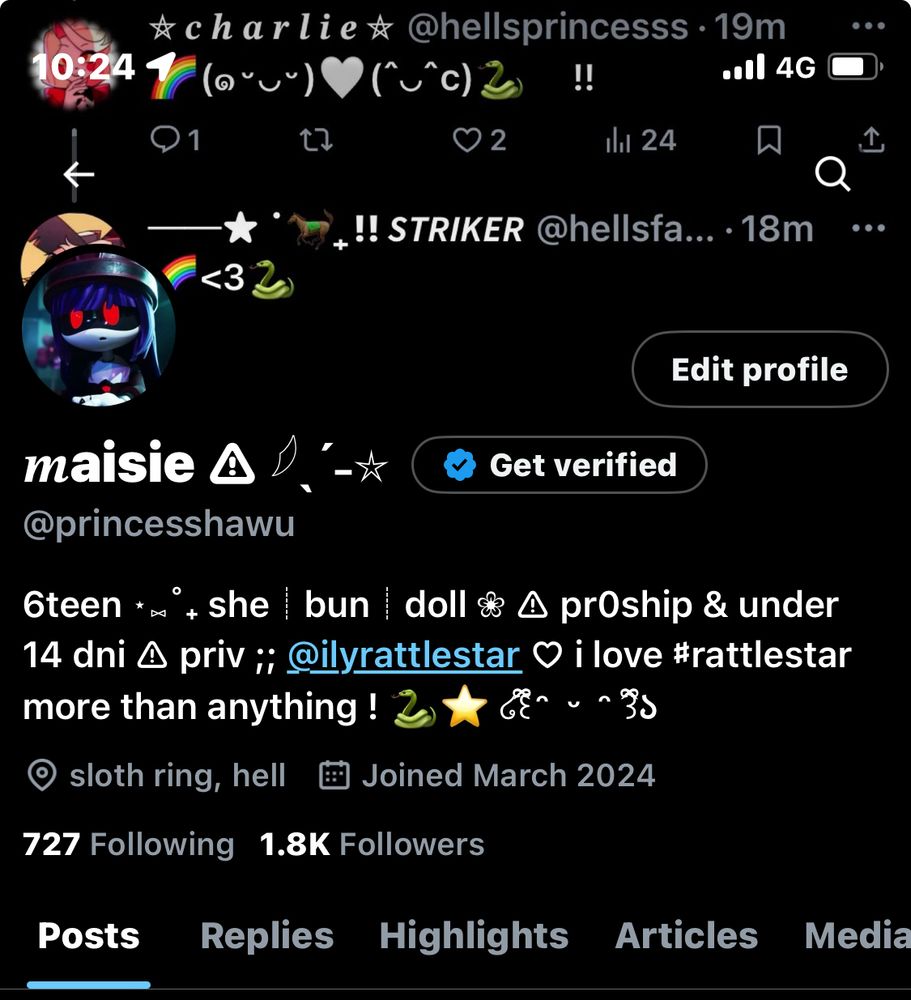Select the Articles tab
This screenshot has height=1000, width=911.
coord(686,935)
